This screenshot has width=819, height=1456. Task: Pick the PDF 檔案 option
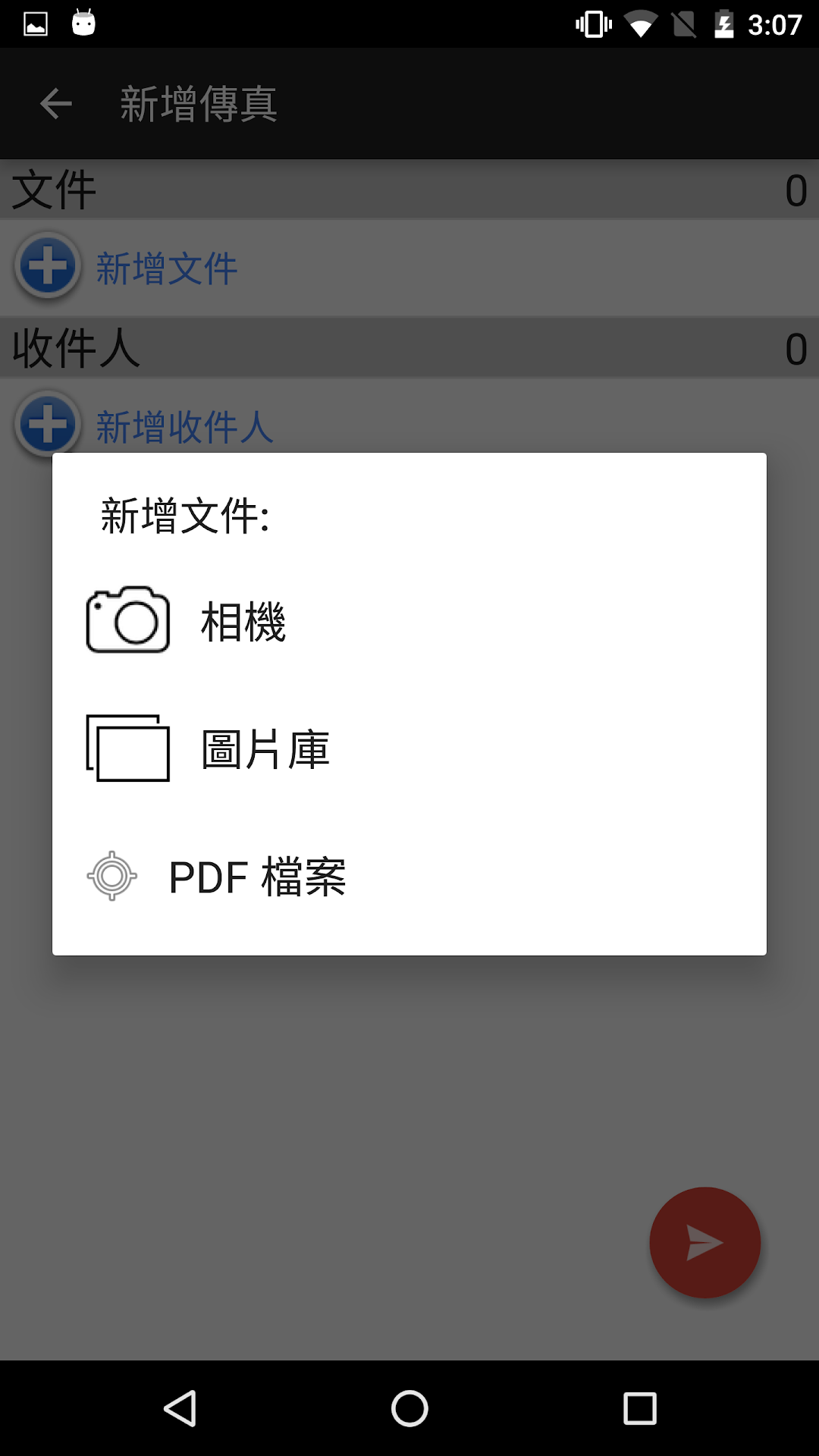409,876
